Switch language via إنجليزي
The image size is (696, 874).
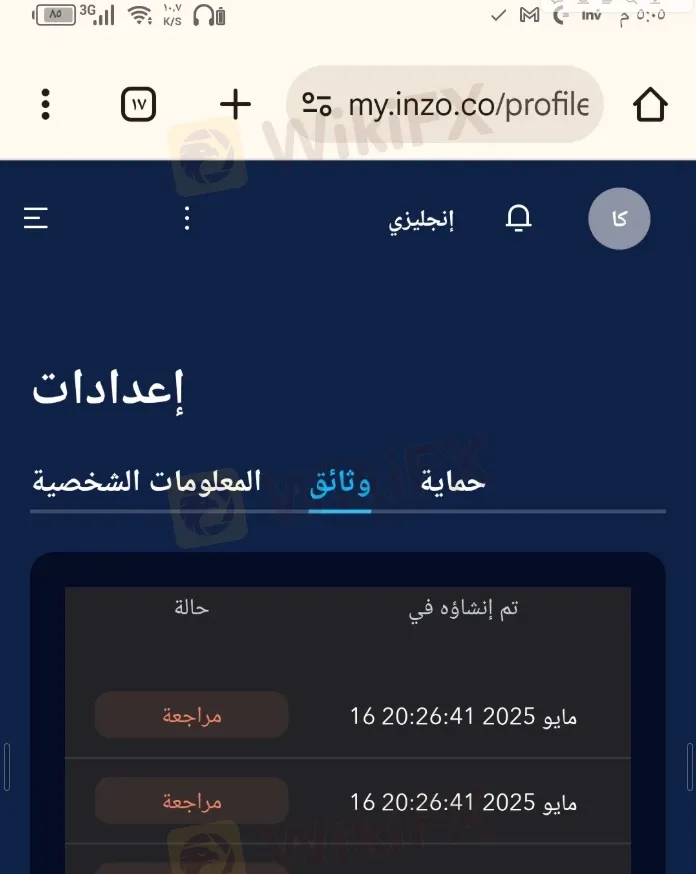click(x=421, y=220)
